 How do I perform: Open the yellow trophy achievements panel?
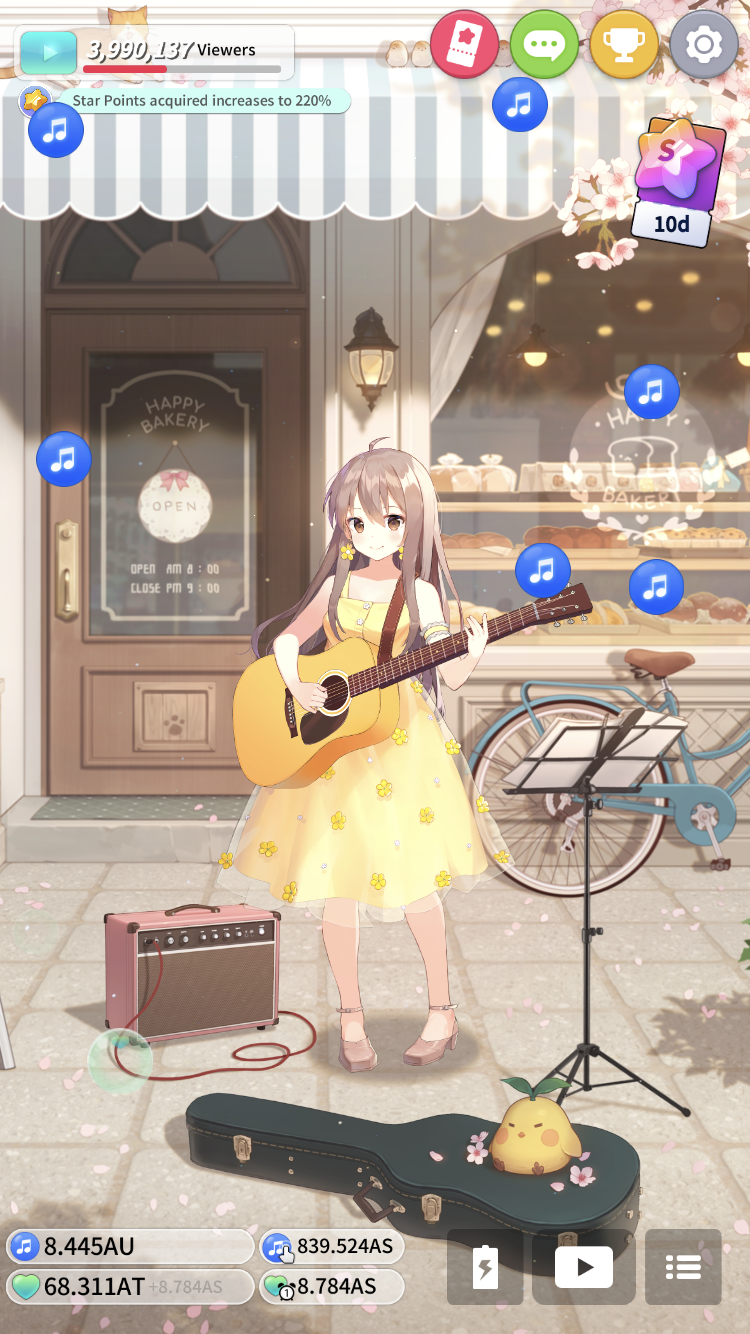pos(624,45)
